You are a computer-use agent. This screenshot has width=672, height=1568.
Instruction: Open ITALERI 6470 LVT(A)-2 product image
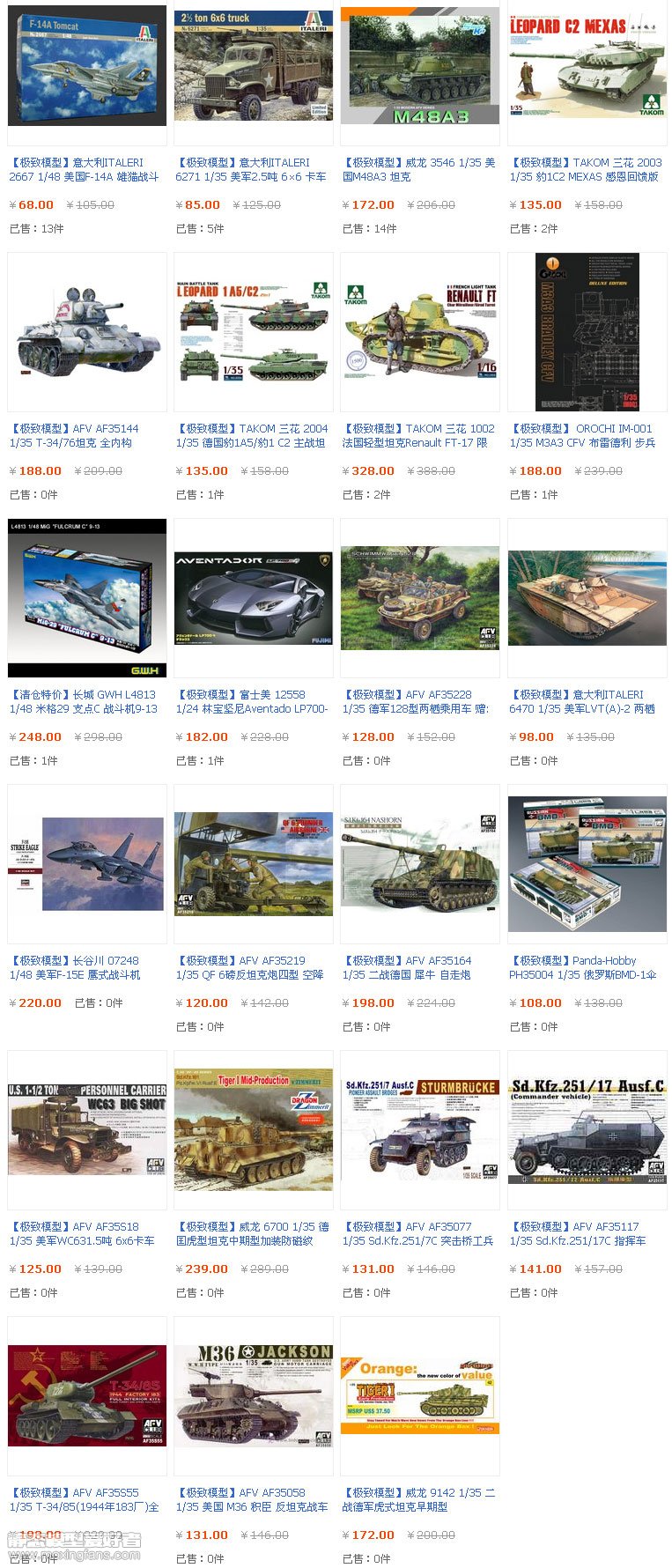coord(587,598)
